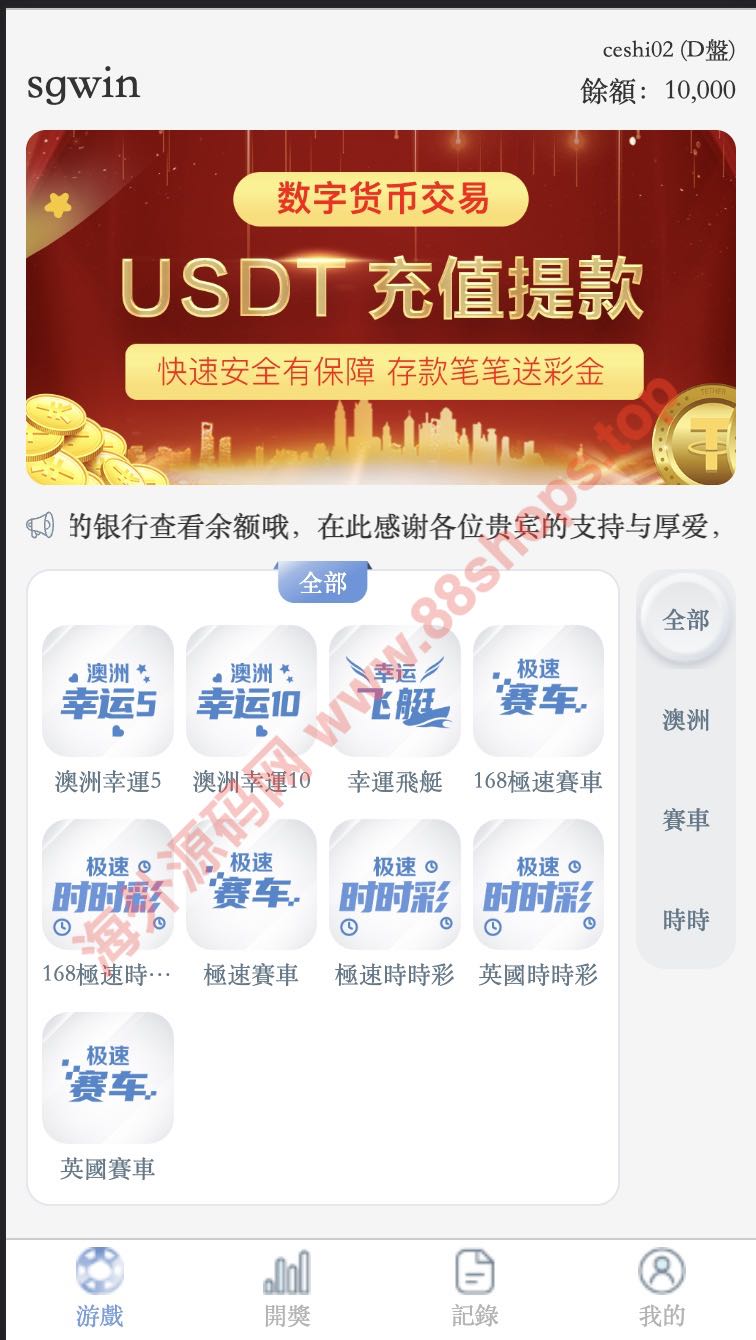Select the 168極速賽車 game
This screenshot has height=1340, width=756.
[x=538, y=691]
